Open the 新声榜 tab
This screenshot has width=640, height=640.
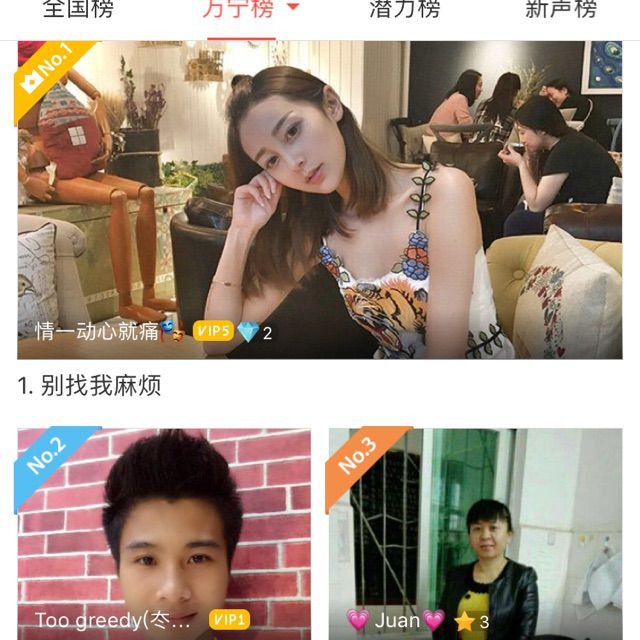click(x=560, y=12)
